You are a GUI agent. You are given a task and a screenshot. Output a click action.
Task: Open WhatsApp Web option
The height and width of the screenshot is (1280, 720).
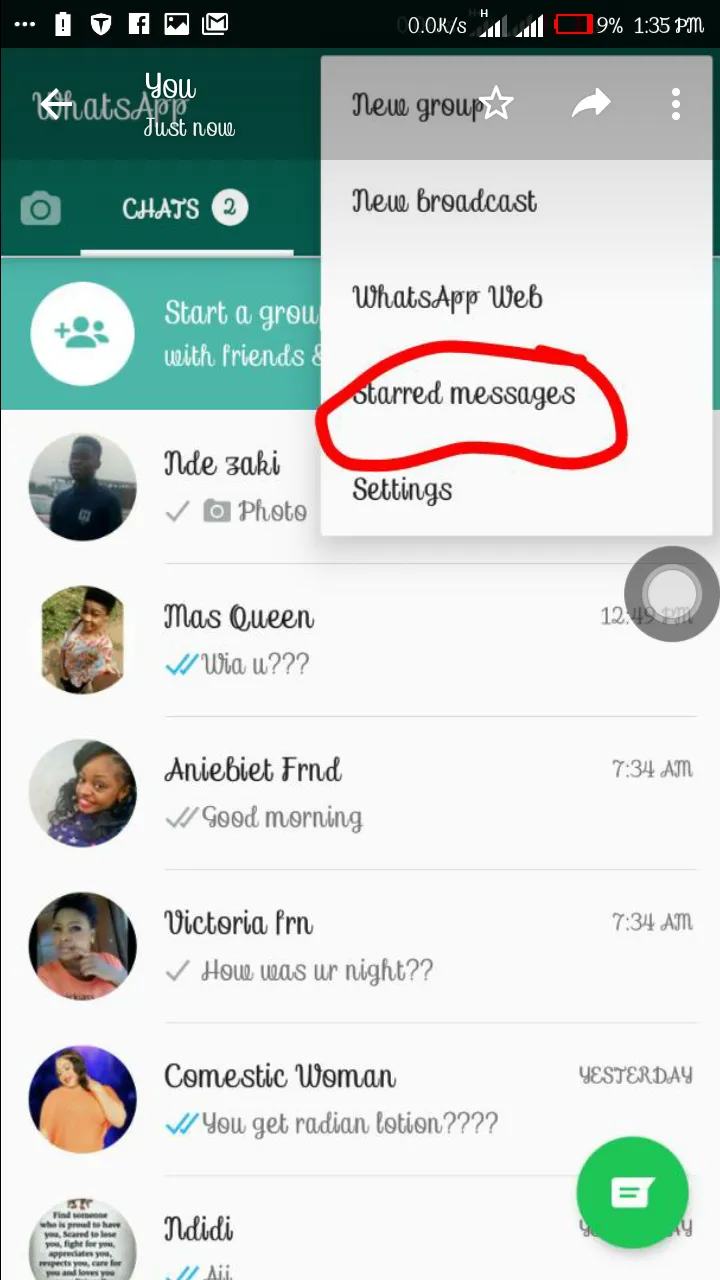[447, 297]
